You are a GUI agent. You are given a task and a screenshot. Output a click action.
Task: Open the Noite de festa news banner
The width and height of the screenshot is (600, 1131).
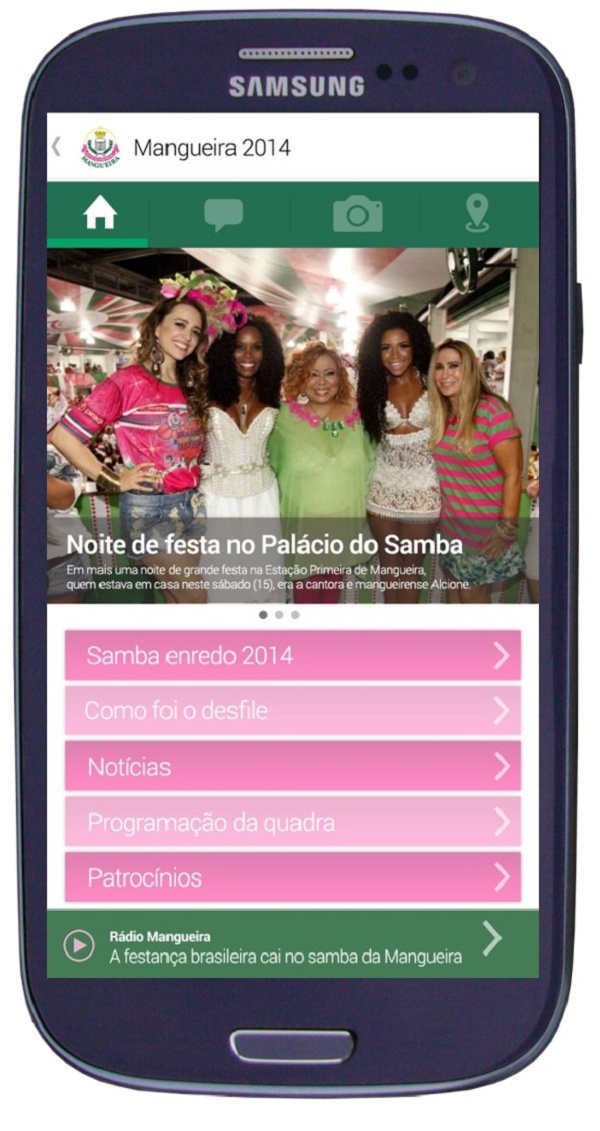click(x=292, y=425)
